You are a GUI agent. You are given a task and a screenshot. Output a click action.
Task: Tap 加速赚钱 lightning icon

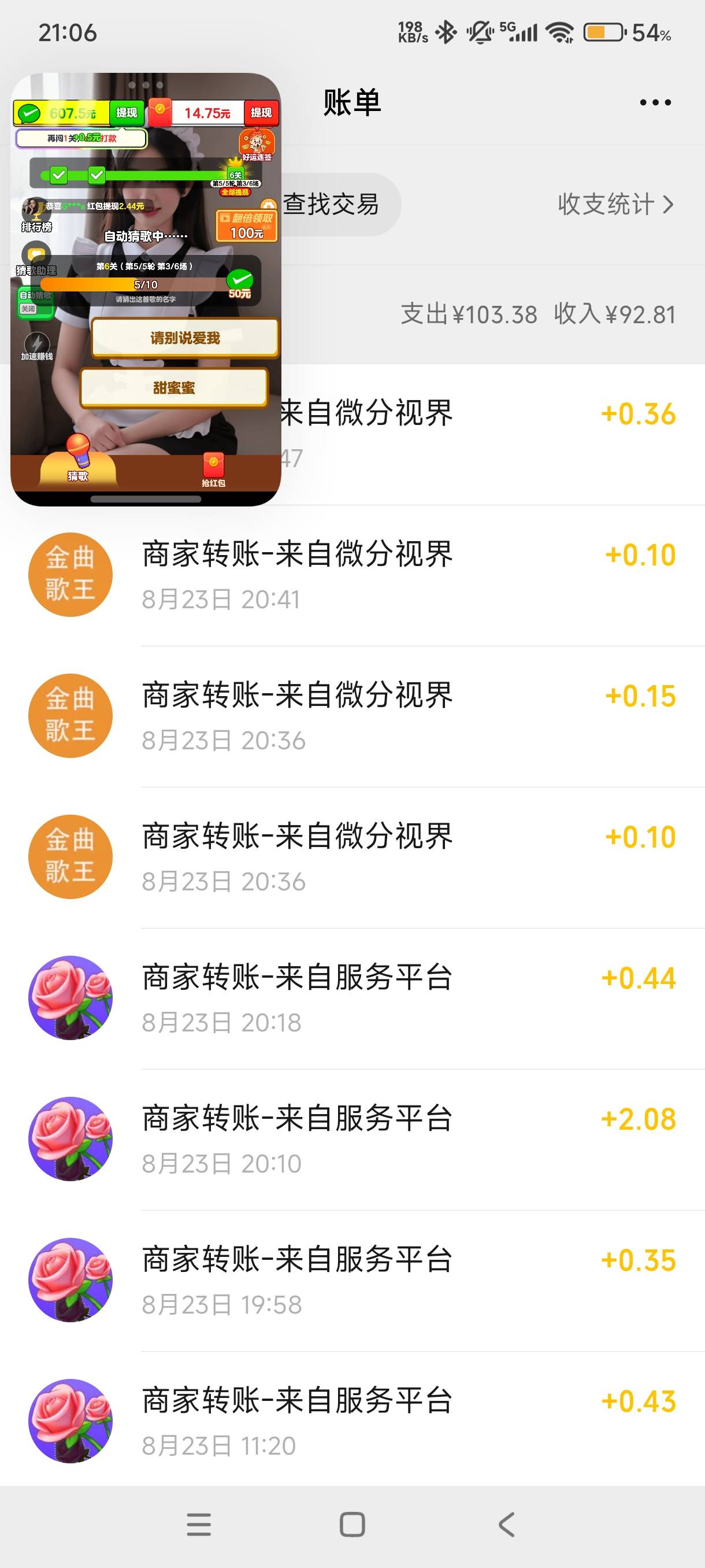click(x=36, y=347)
